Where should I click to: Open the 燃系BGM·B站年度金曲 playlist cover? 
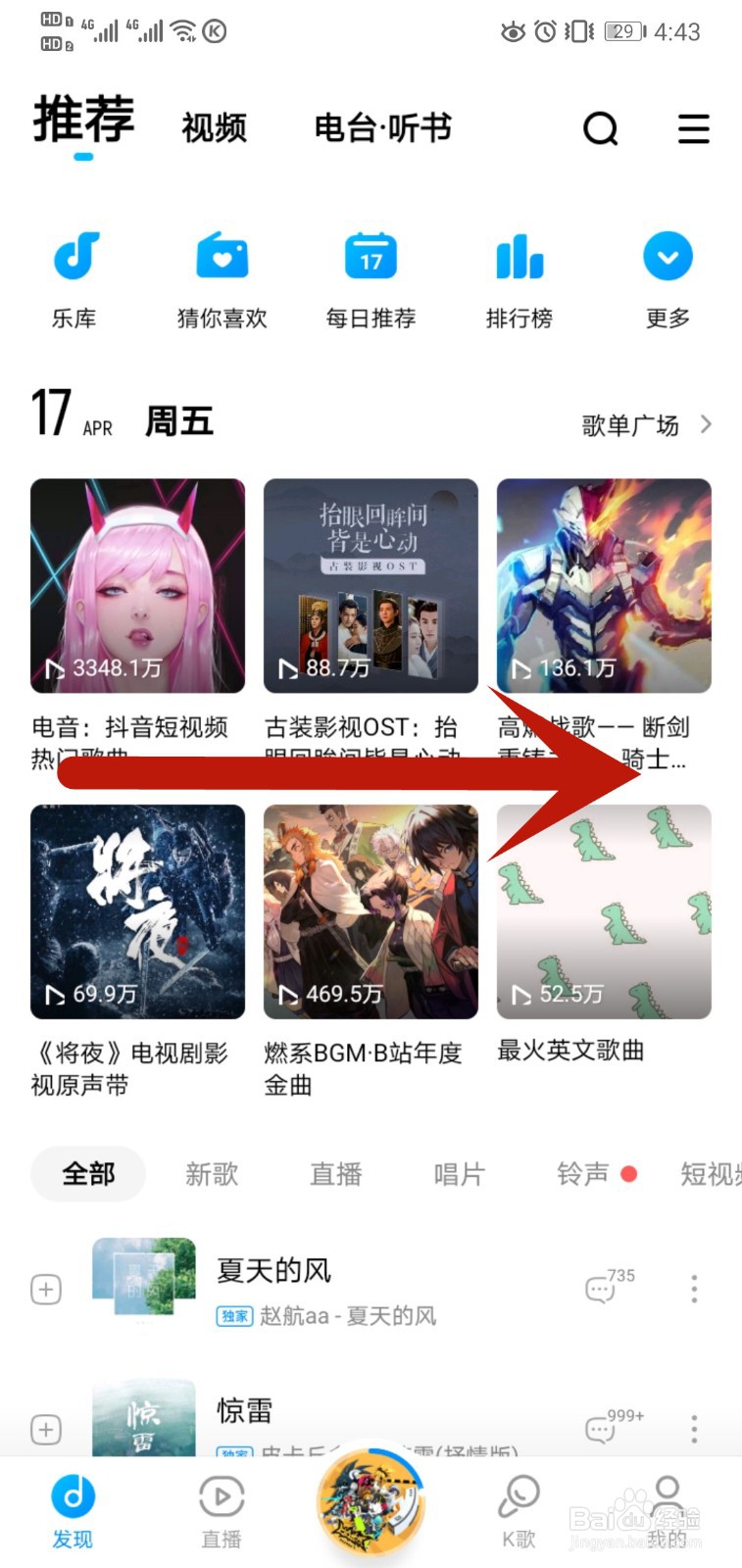coord(371,911)
